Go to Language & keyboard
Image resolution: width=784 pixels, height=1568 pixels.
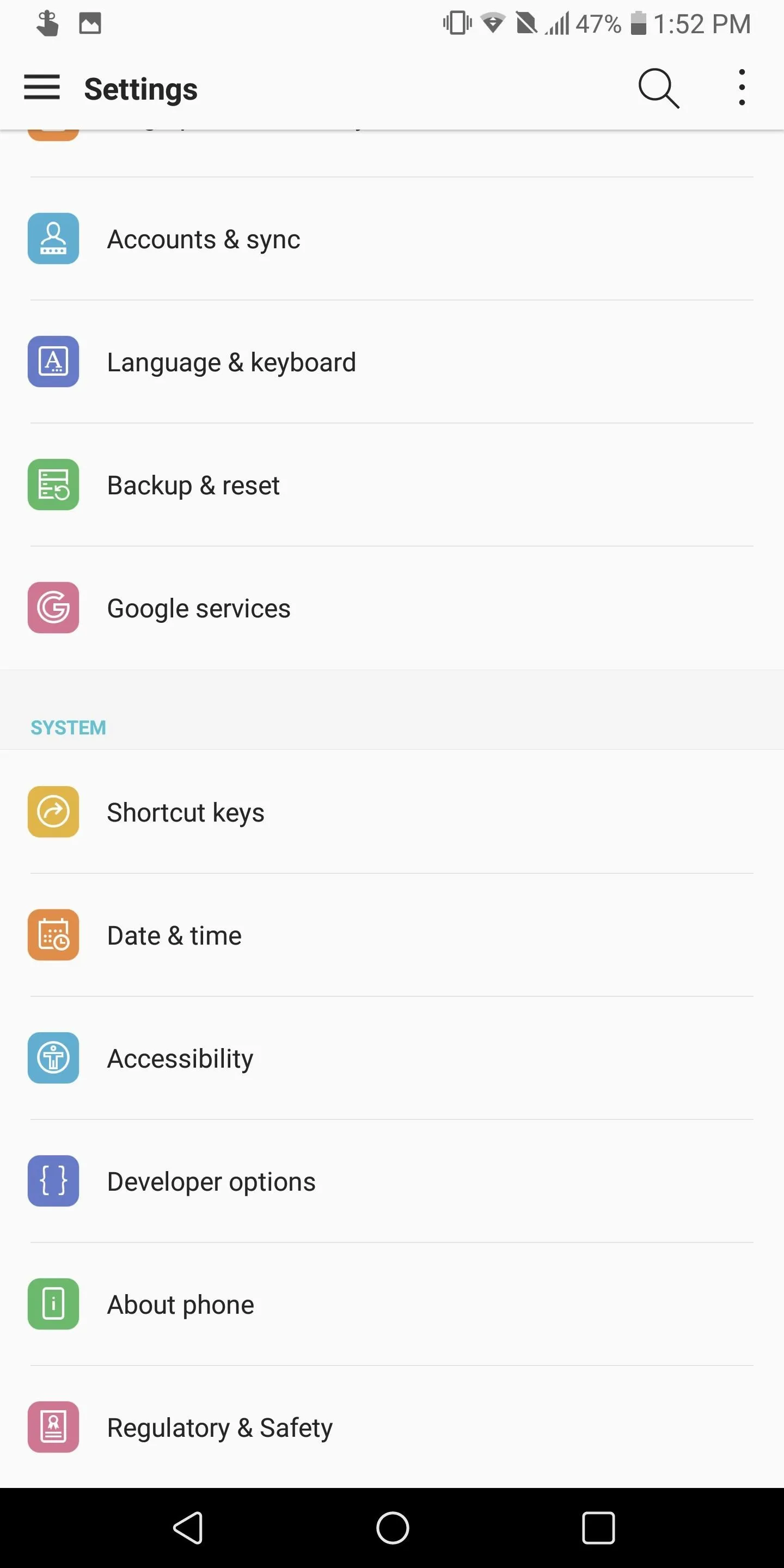(x=392, y=362)
